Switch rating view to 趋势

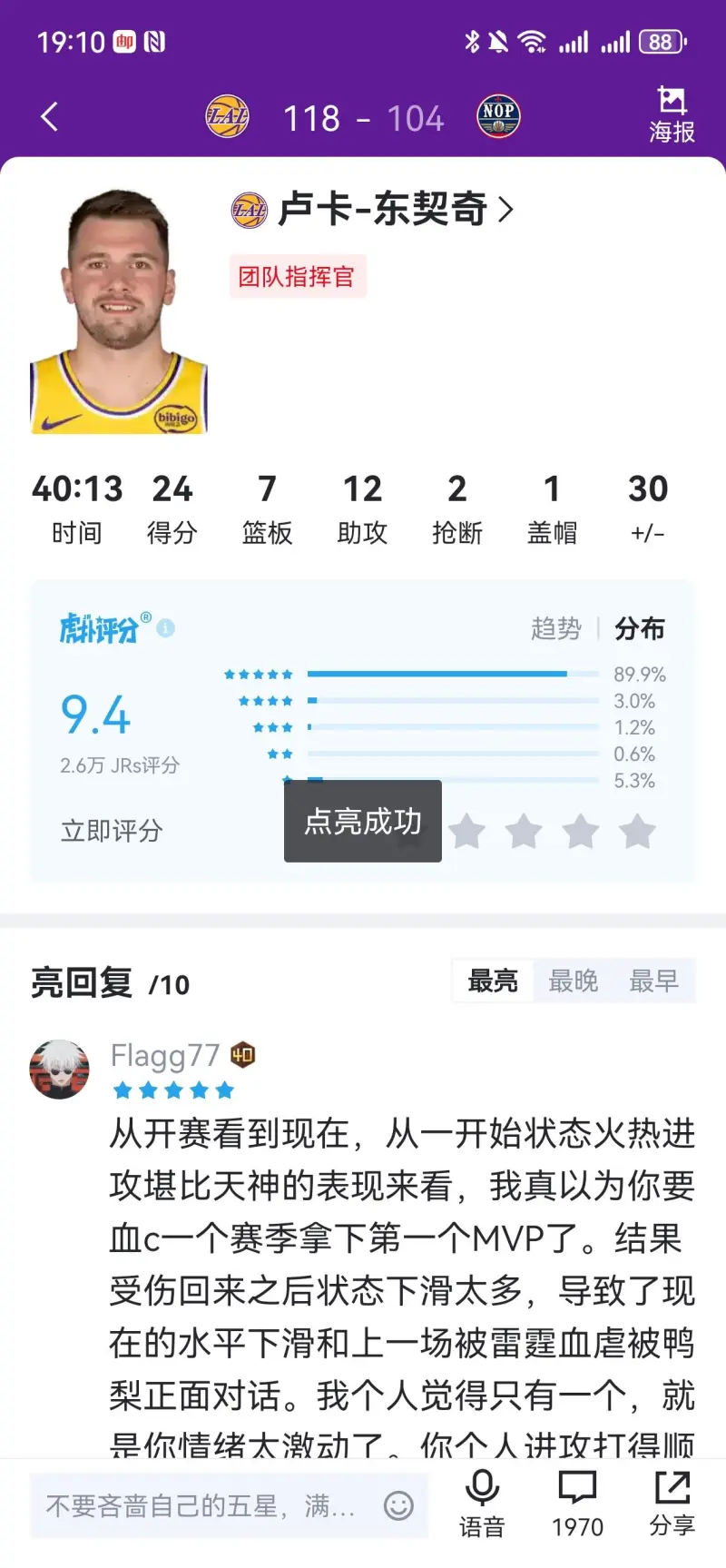point(555,628)
